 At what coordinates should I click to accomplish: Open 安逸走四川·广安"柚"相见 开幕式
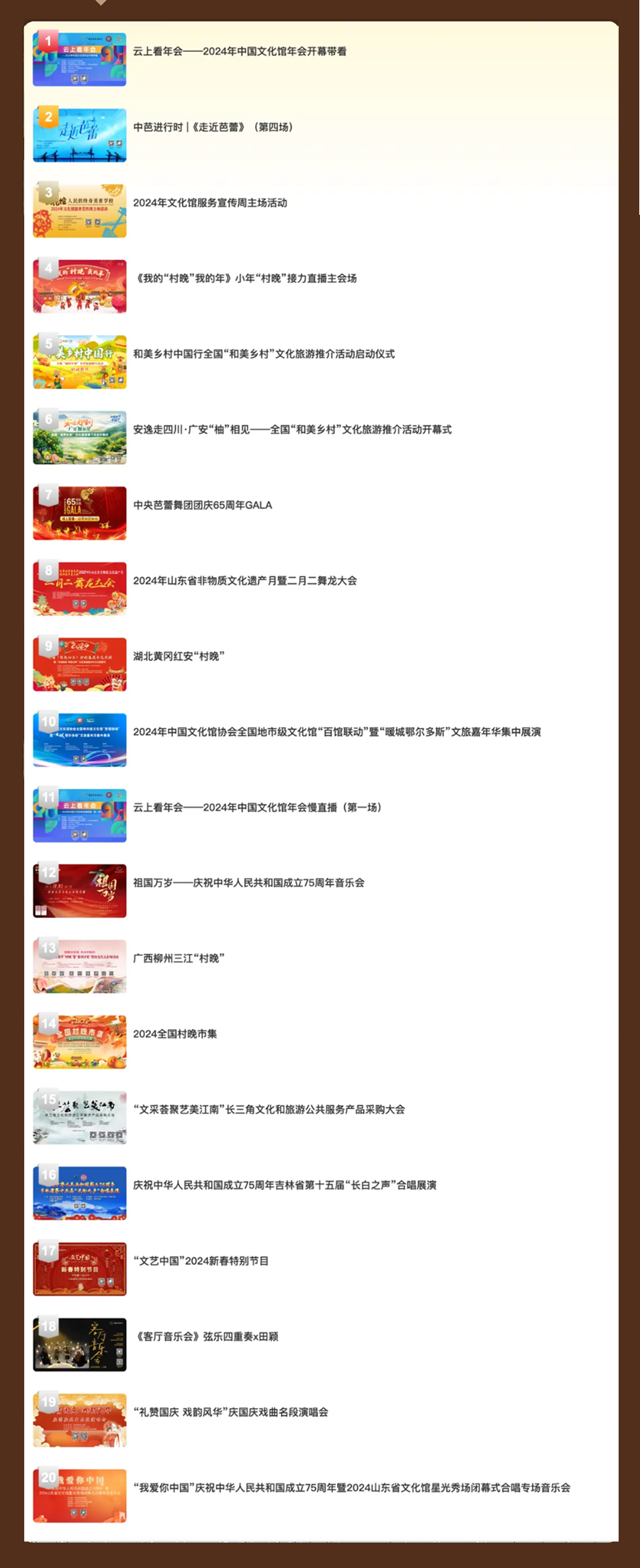point(292,430)
